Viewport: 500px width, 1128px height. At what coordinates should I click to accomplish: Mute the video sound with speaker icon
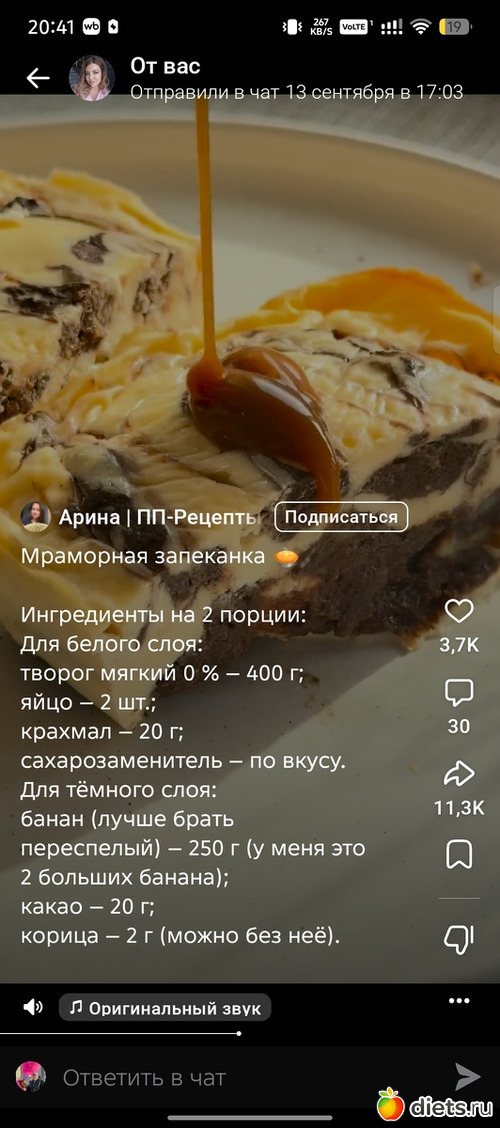(33, 1006)
